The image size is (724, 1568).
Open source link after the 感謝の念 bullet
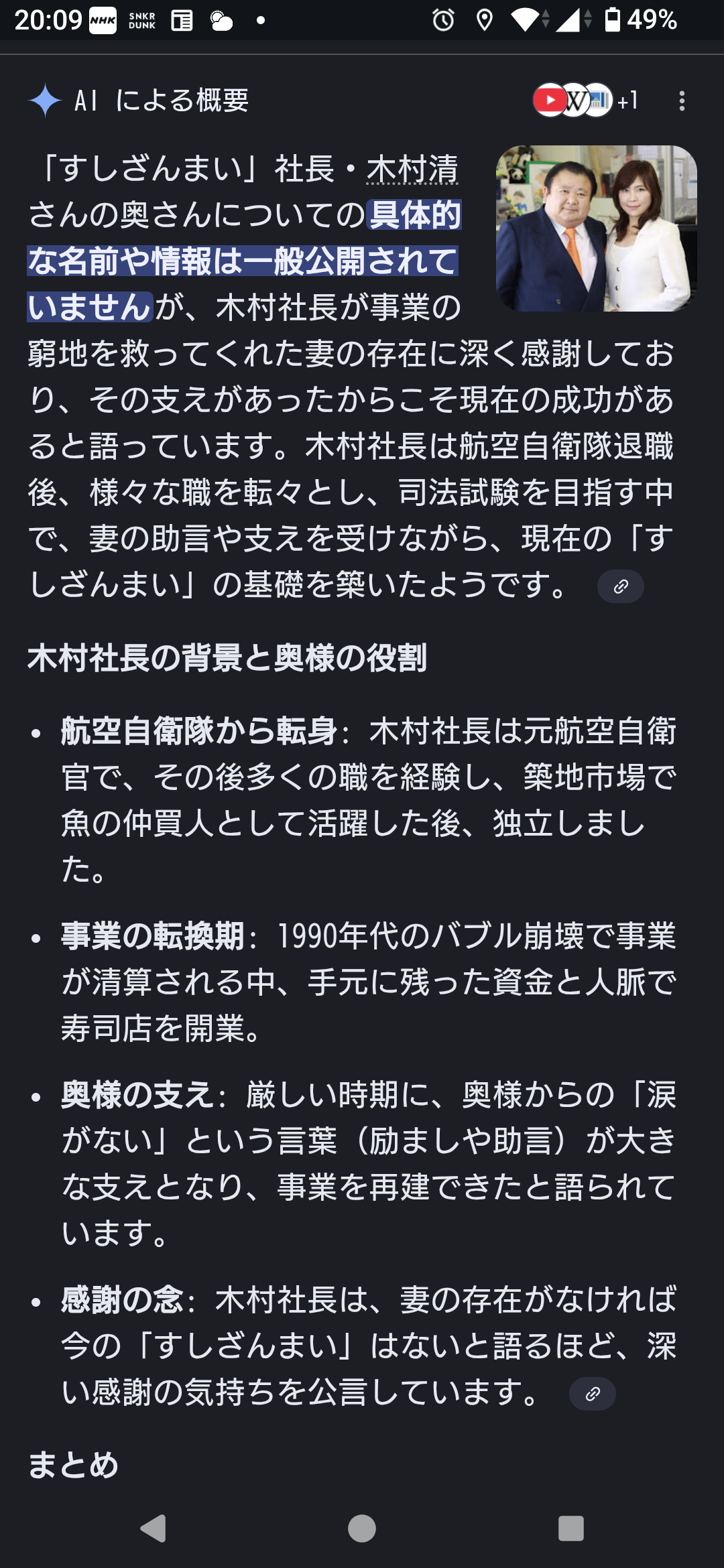pyautogui.click(x=592, y=1394)
